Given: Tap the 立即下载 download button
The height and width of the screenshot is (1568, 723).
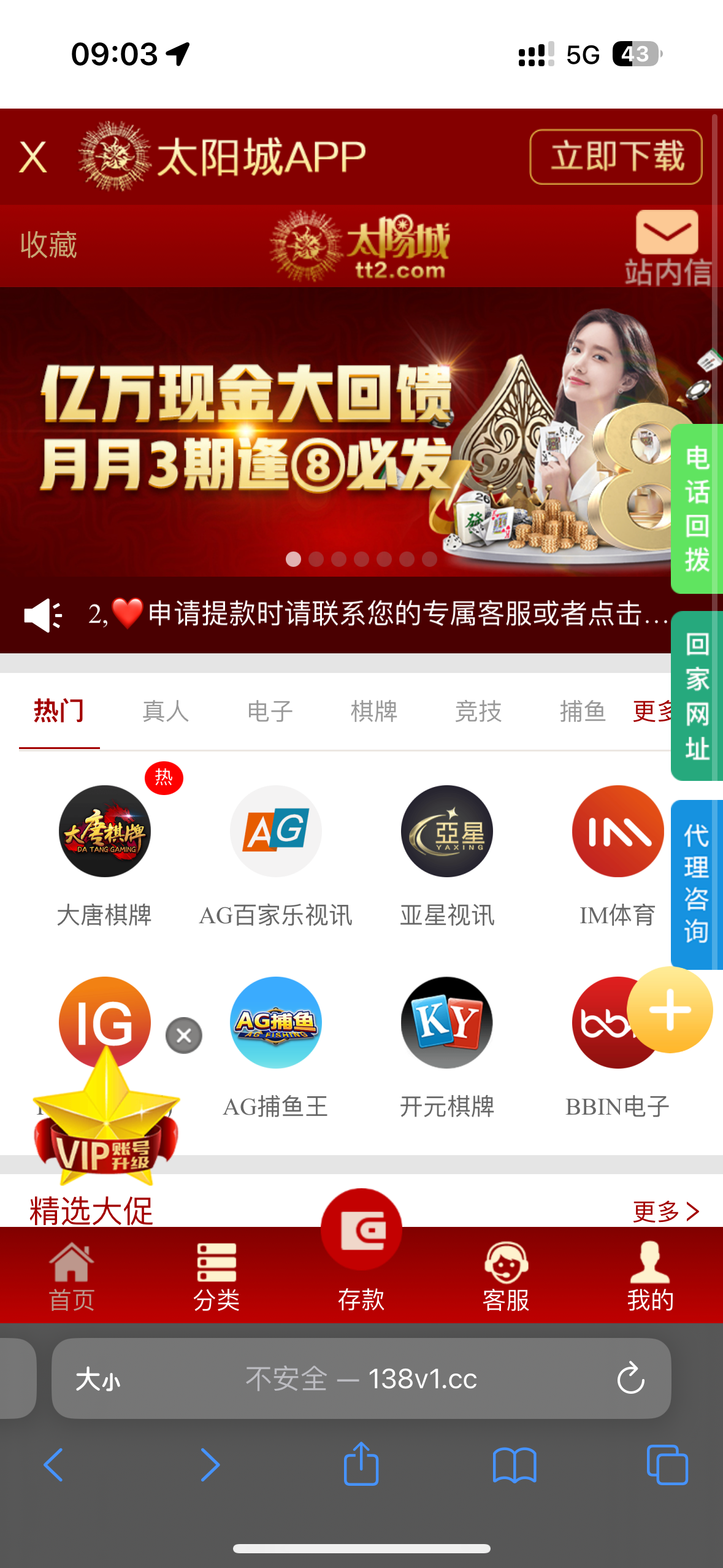Looking at the screenshot, I should [616, 157].
